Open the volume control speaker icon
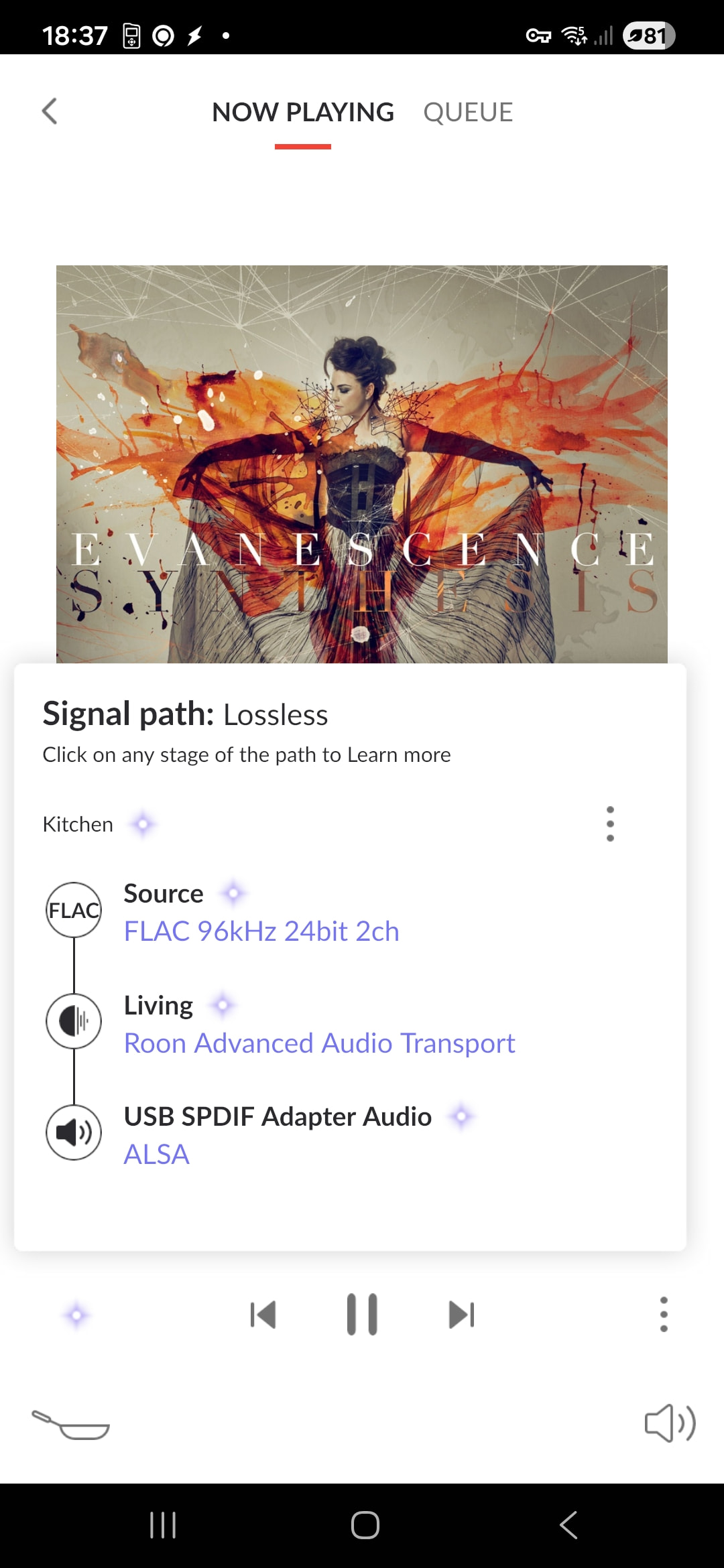 [x=670, y=1423]
